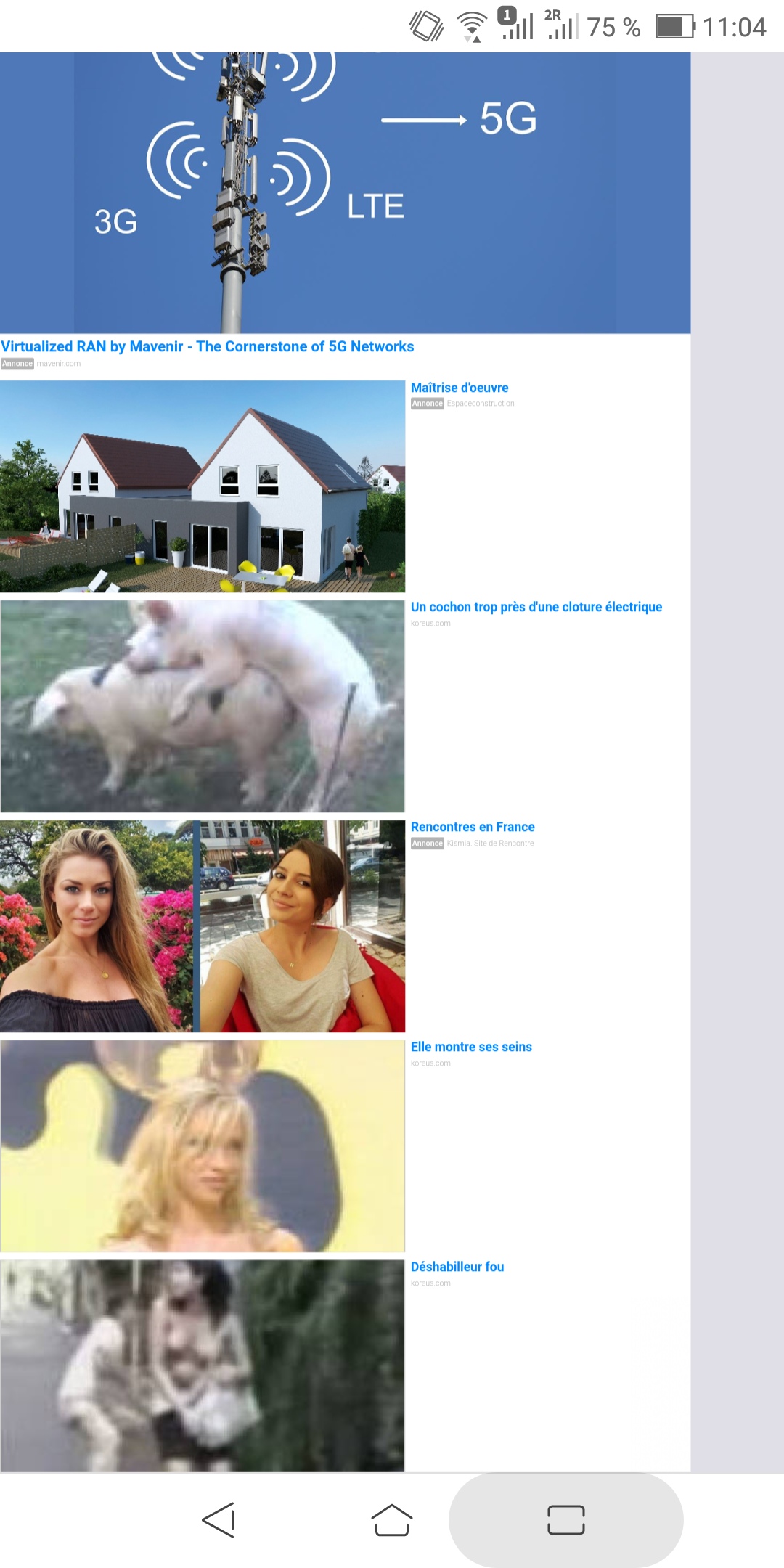Open the Virtualized RAN by Mavenir ad link
This screenshot has height=1568, width=784.
207,346
